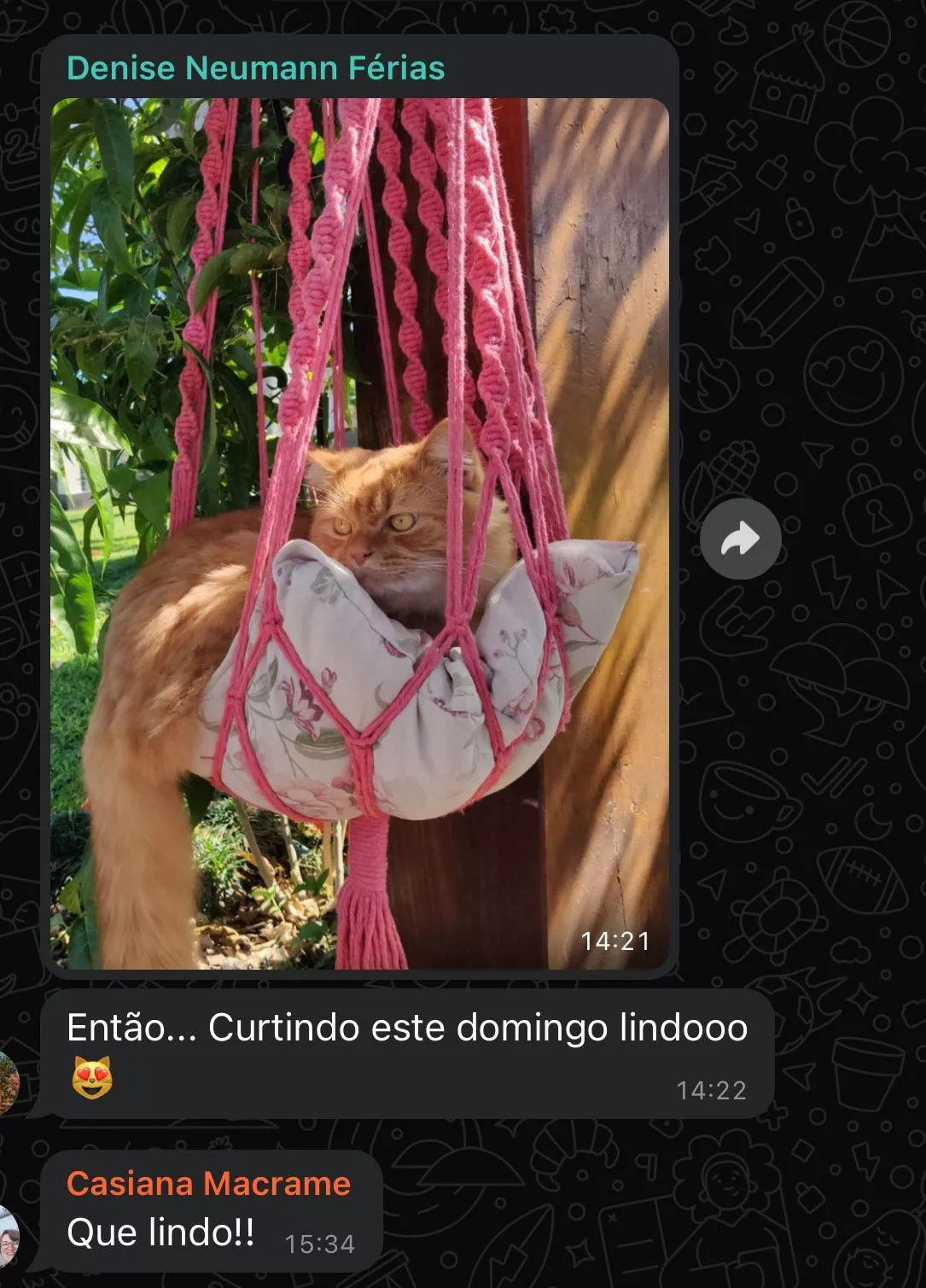Tap Casiana Macrame sender name
926x1288 pixels.
[209, 1184]
